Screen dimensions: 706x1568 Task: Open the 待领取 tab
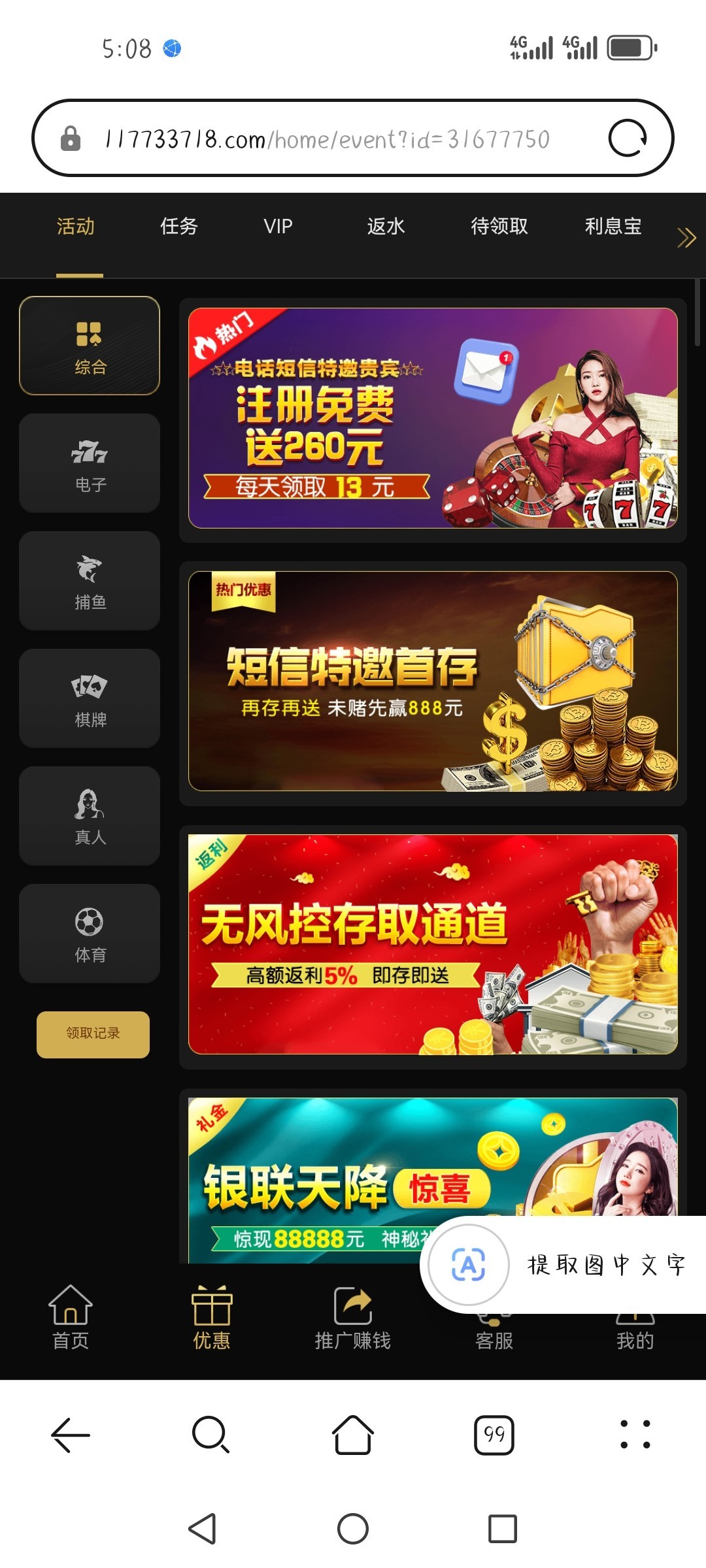499,227
